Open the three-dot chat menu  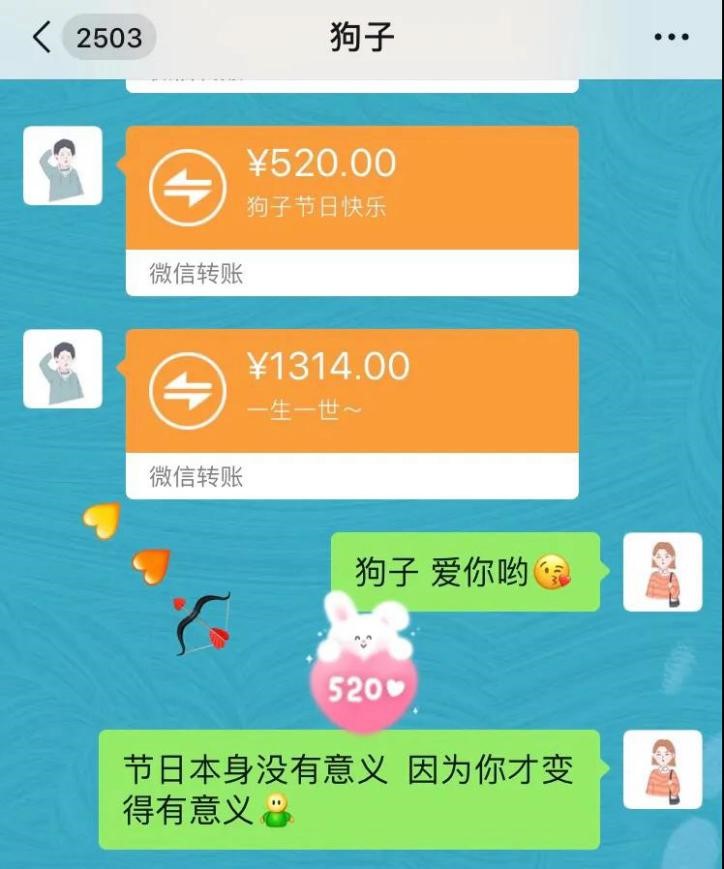coord(671,38)
